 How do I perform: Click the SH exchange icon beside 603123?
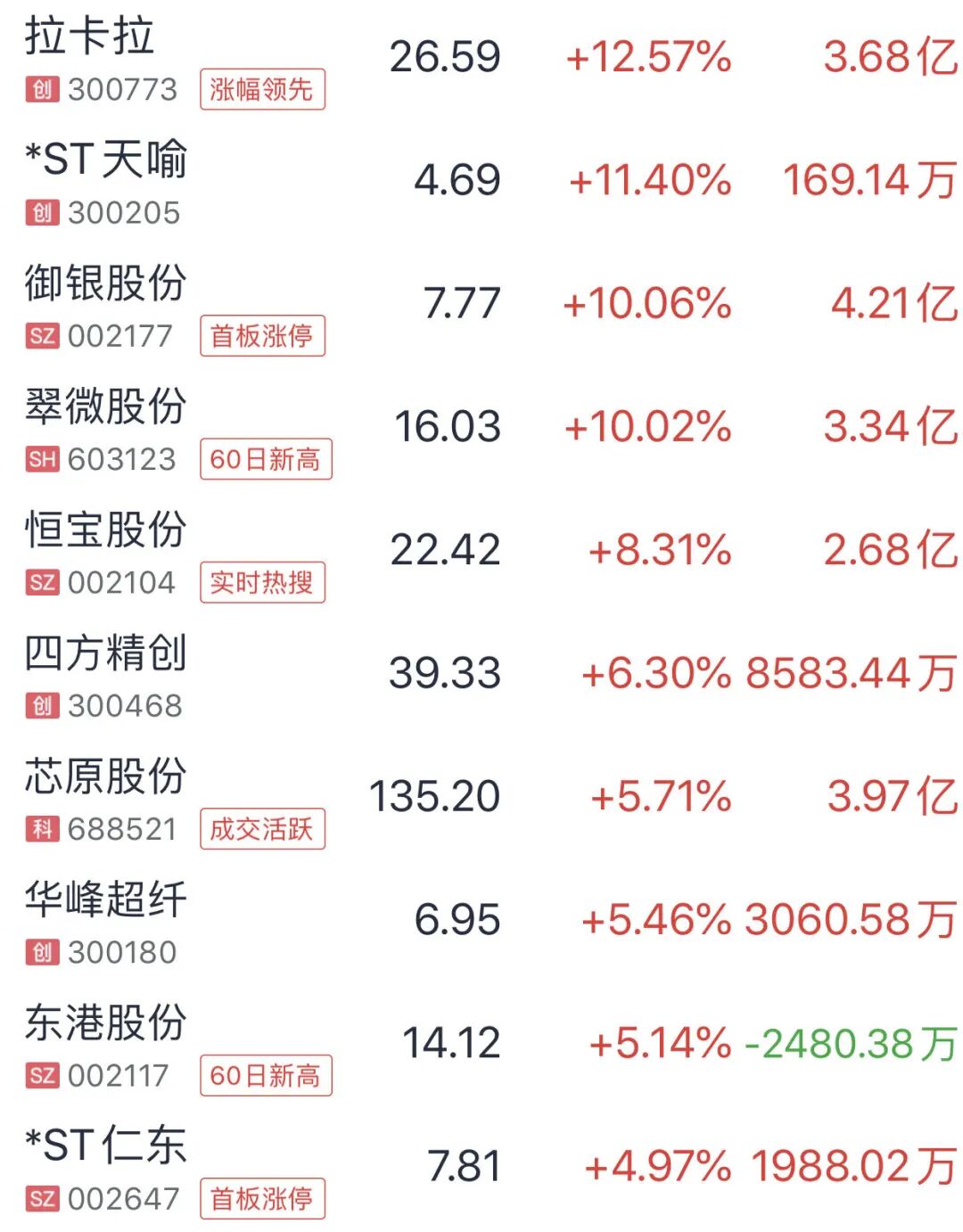click(41, 459)
